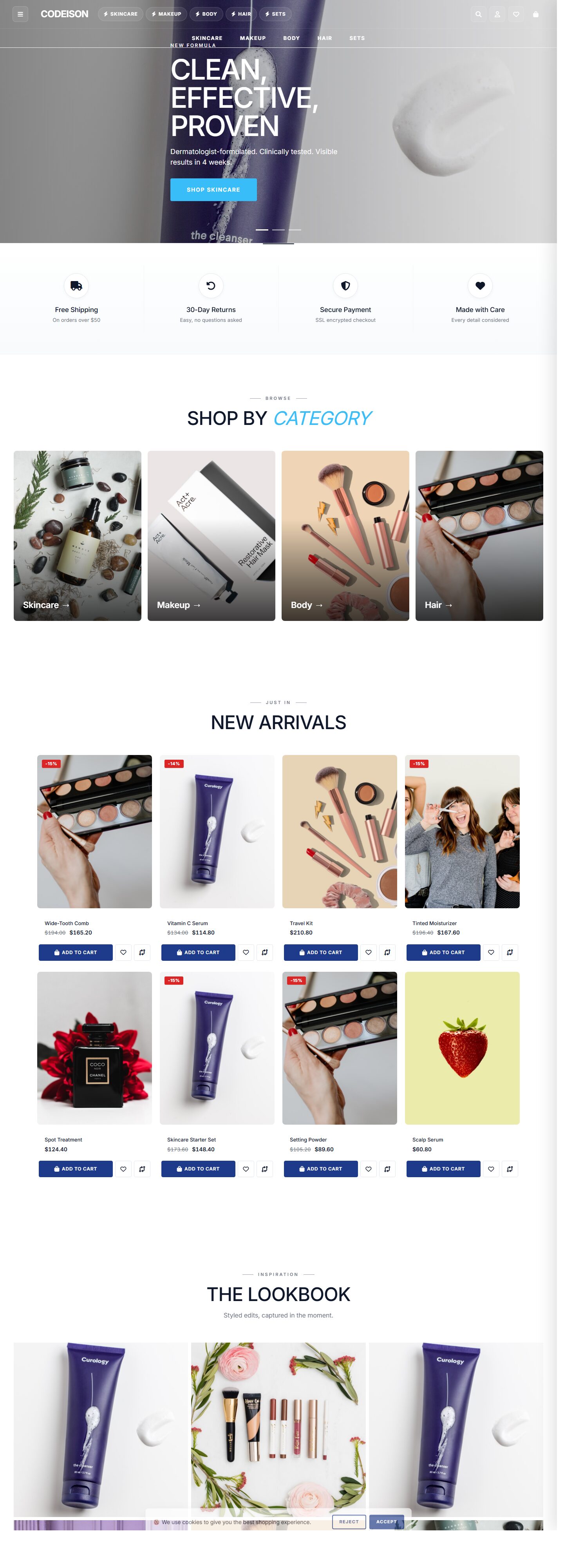
Task: Add Tinted Moisturizer to cart
Action: click(x=443, y=952)
